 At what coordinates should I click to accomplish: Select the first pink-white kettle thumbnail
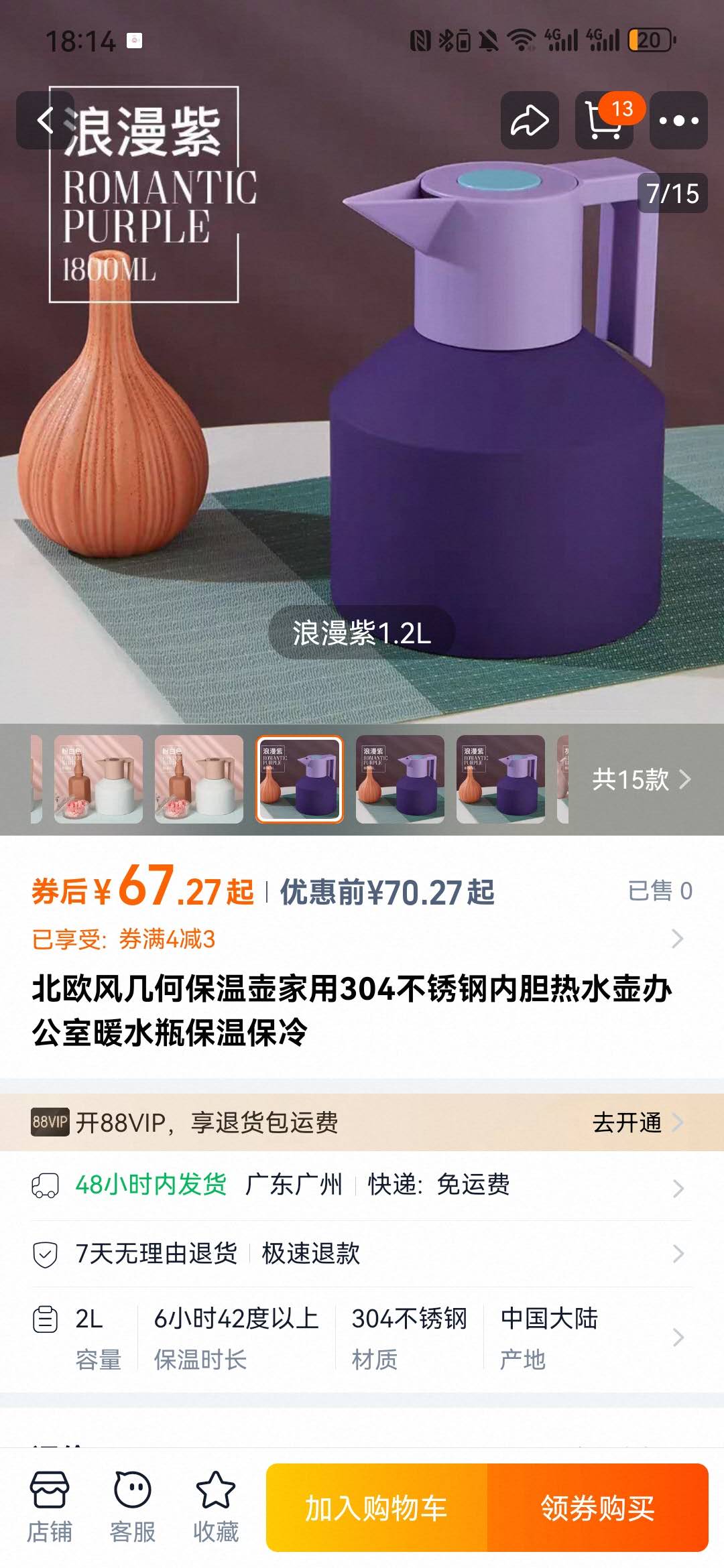[99, 779]
